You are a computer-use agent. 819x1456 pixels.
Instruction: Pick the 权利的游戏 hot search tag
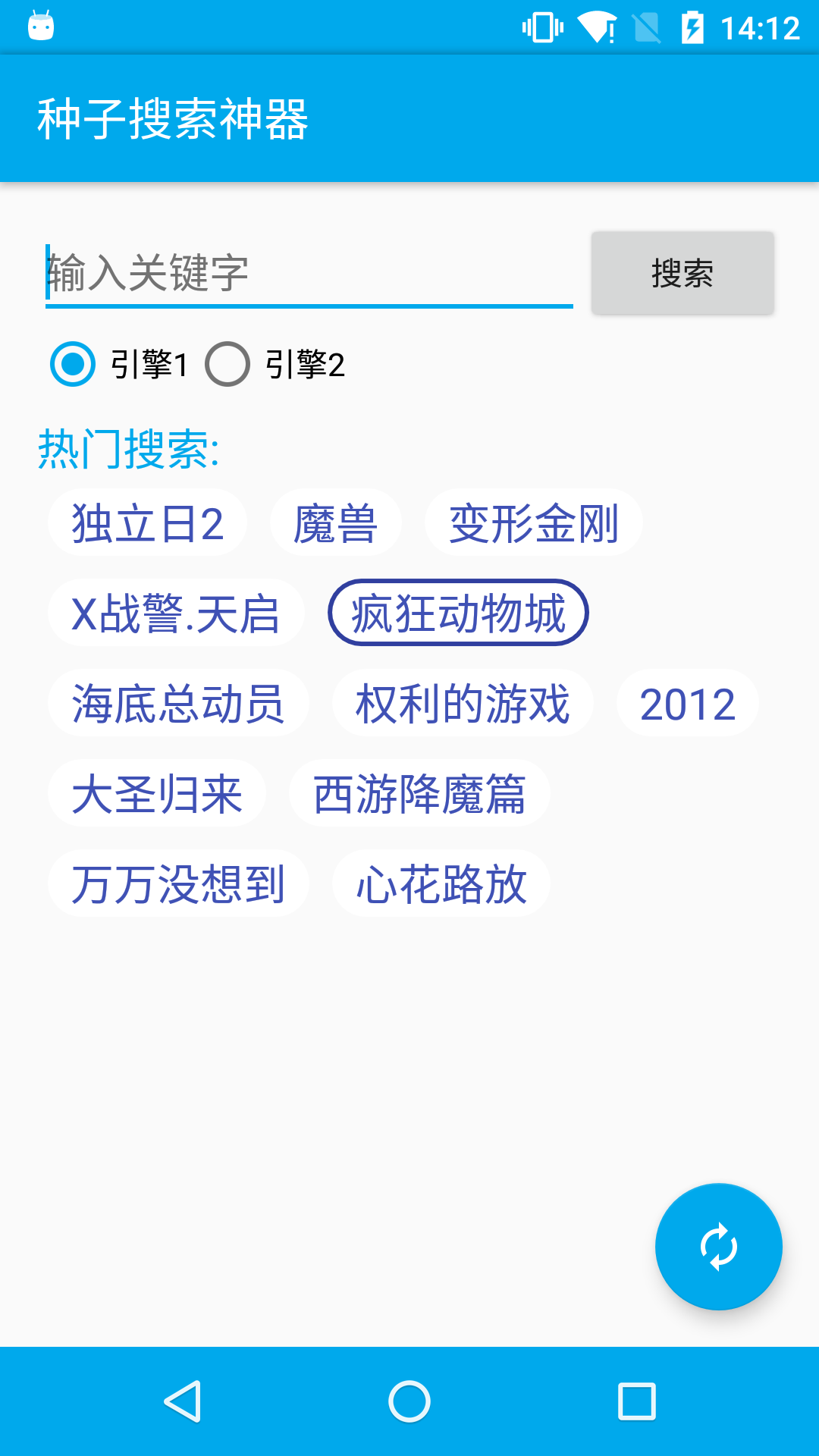click(x=463, y=703)
